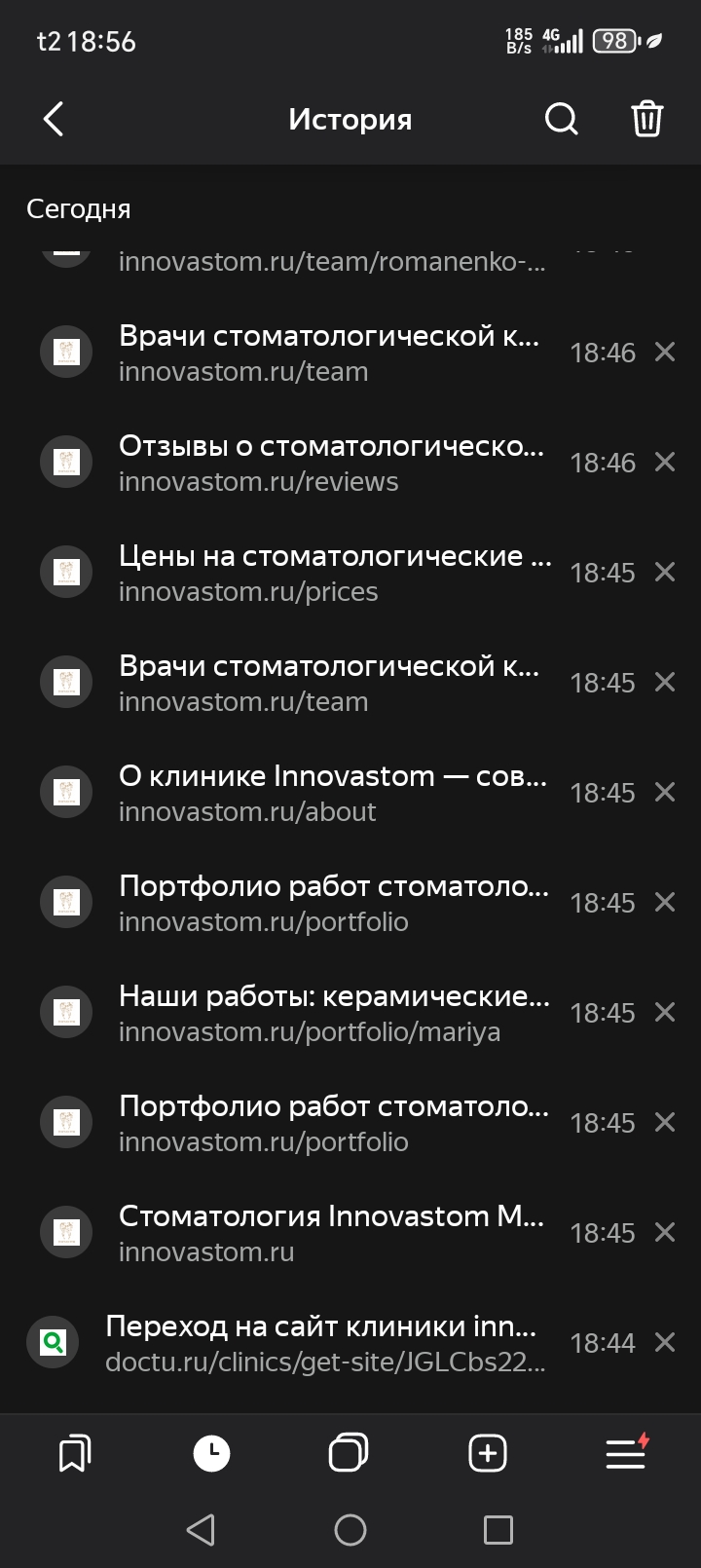Remove the portfolio/mariya entry from history
Image resolution: width=701 pixels, height=1568 pixels.
click(665, 1012)
